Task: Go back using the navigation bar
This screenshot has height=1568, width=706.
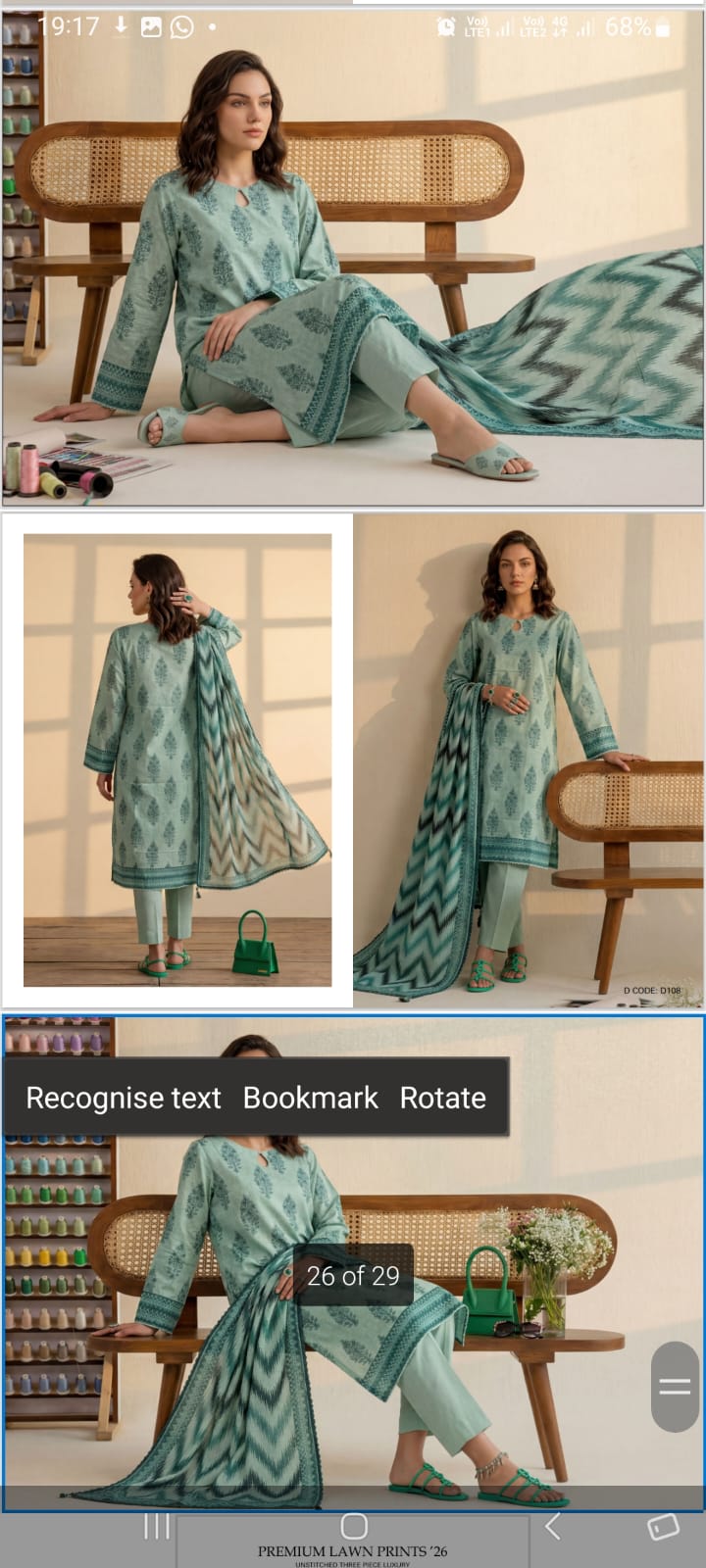Action: pos(553,1526)
